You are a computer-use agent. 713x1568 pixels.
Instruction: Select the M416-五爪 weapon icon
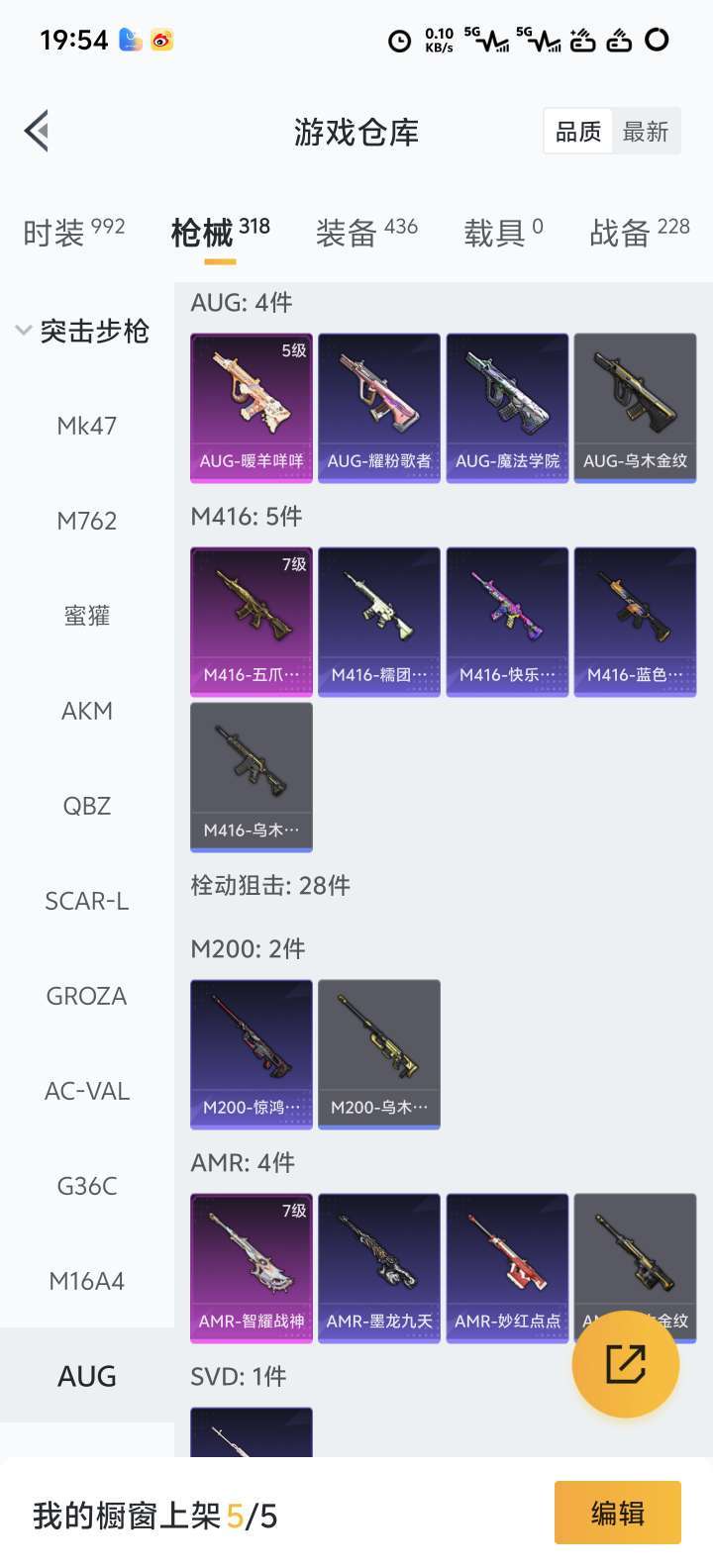(251, 621)
